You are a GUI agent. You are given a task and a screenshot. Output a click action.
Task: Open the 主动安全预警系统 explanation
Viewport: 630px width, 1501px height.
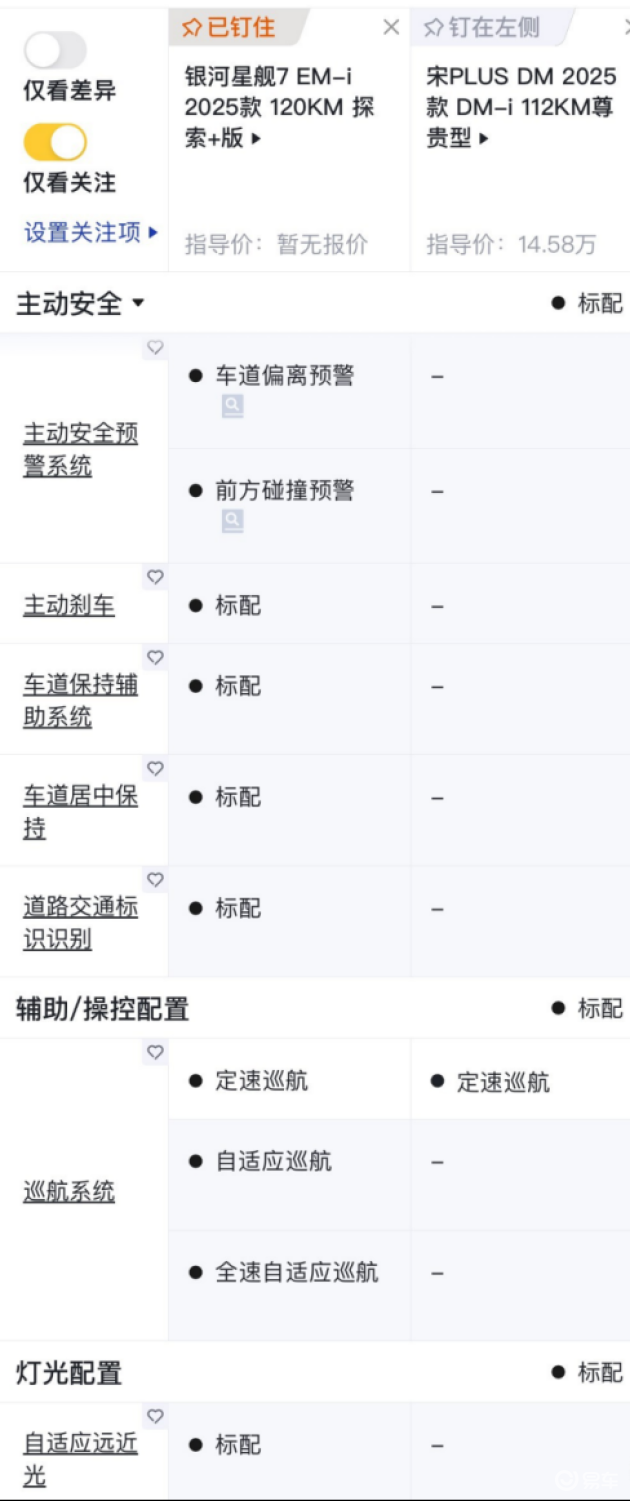(80, 449)
